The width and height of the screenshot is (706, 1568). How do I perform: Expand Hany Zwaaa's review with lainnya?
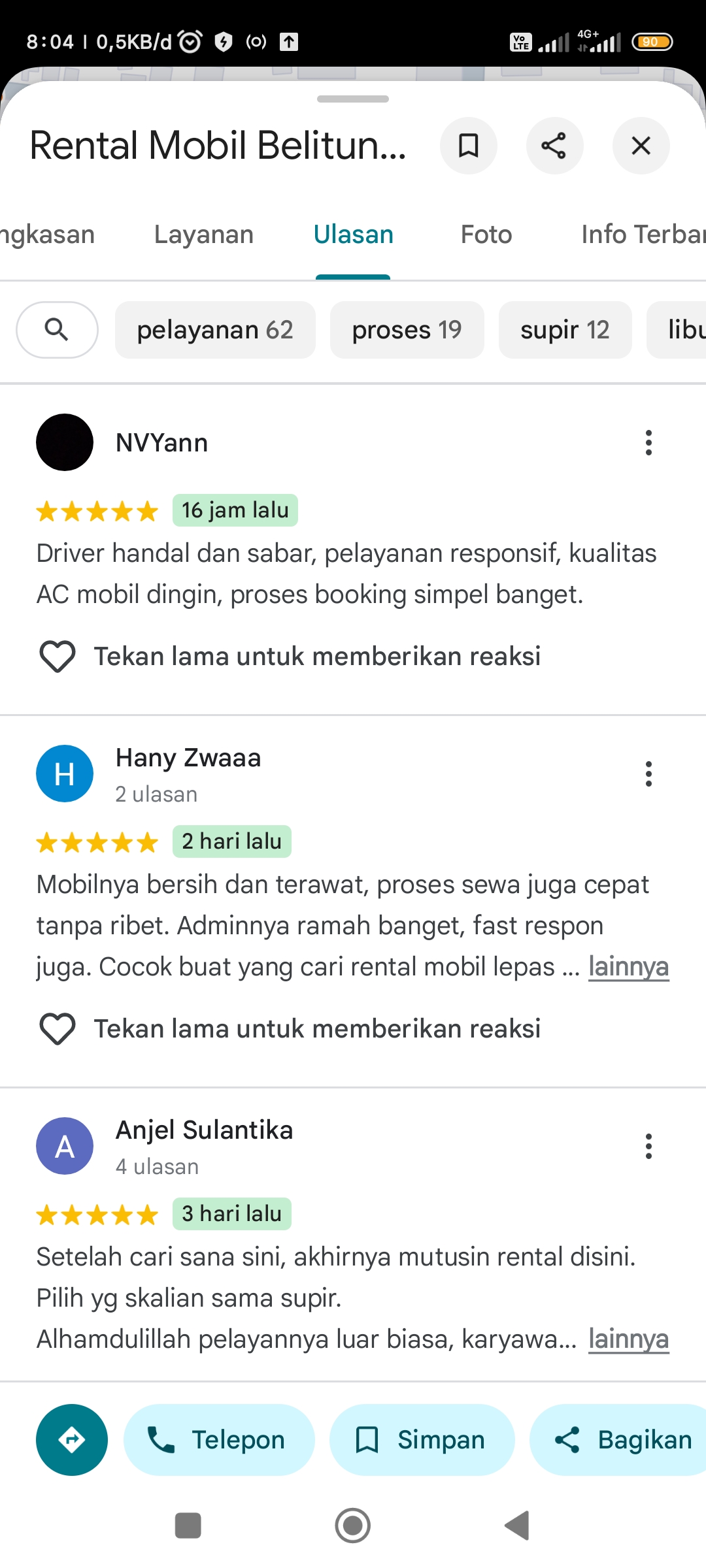pos(628,967)
